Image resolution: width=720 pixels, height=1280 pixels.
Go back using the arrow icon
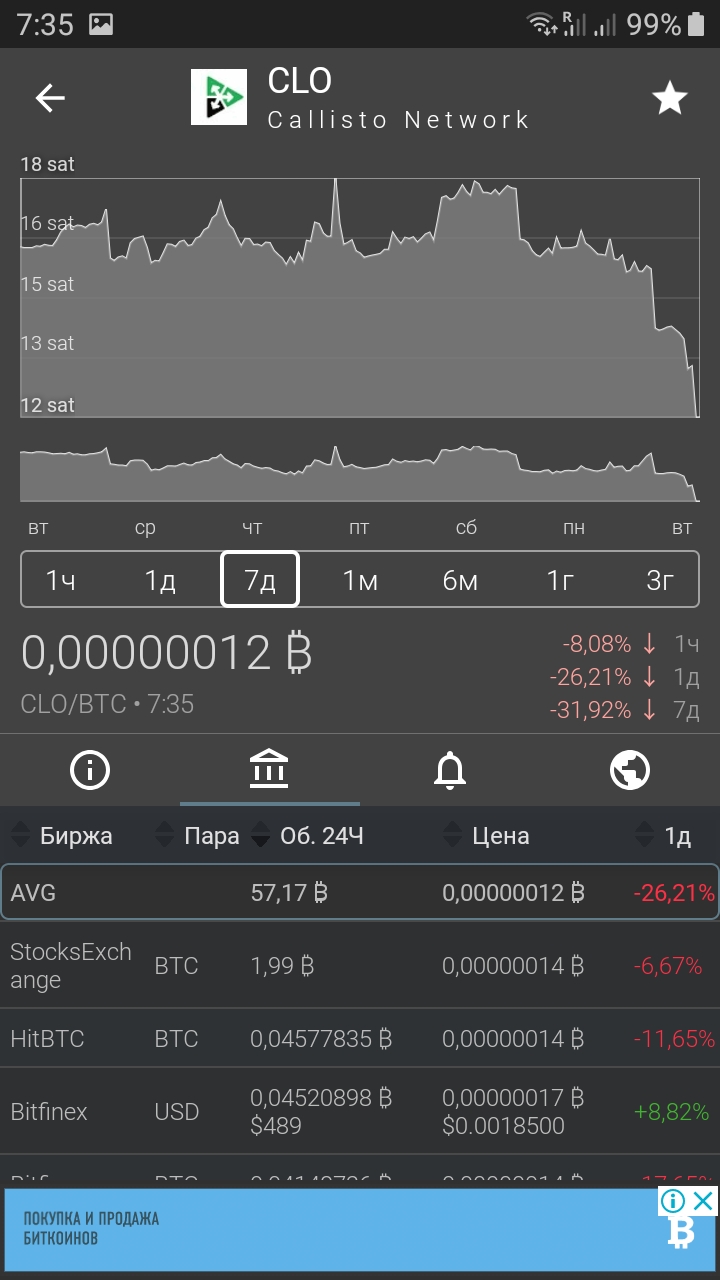(50, 97)
